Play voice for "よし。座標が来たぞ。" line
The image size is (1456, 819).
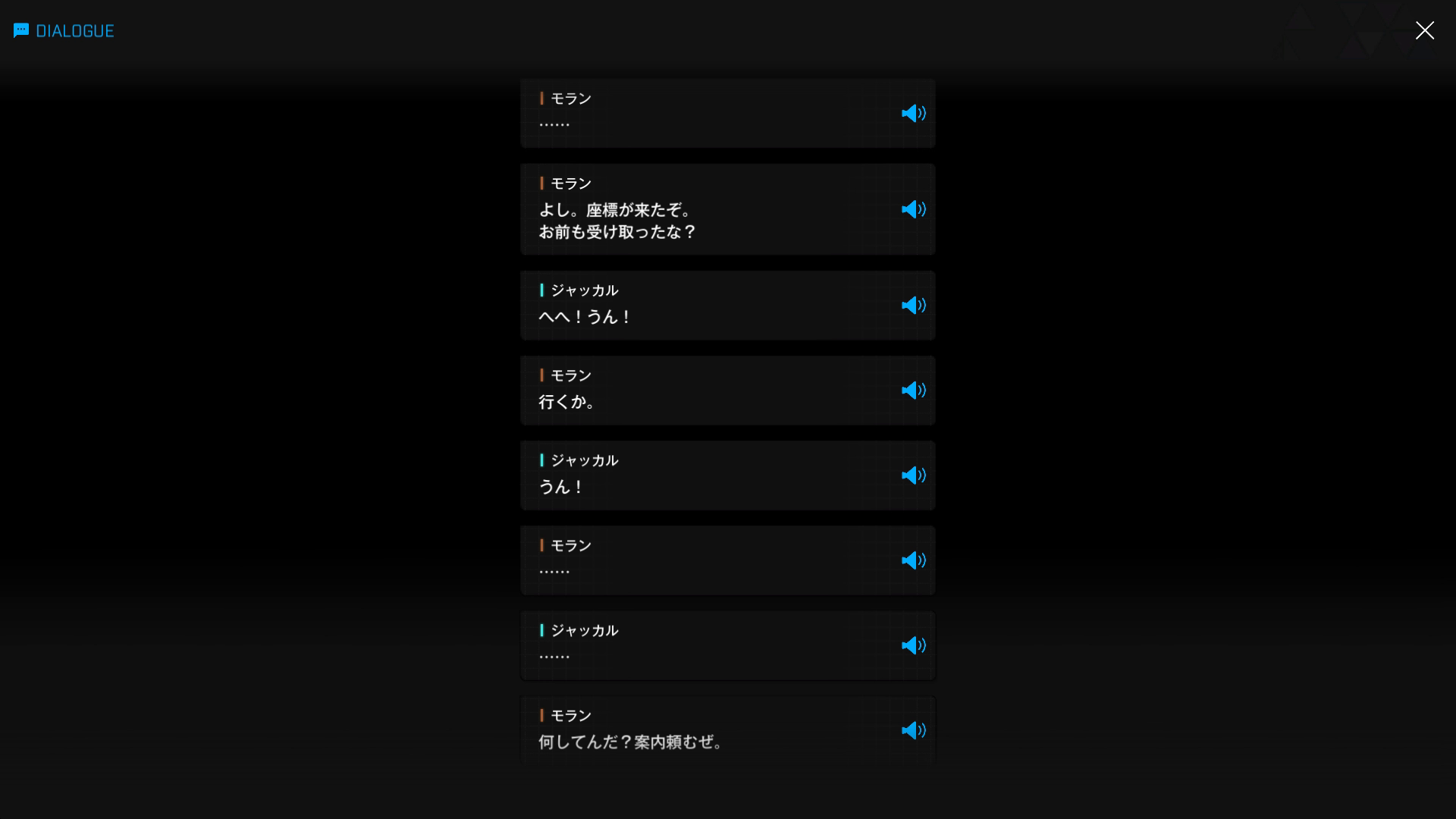point(913,209)
